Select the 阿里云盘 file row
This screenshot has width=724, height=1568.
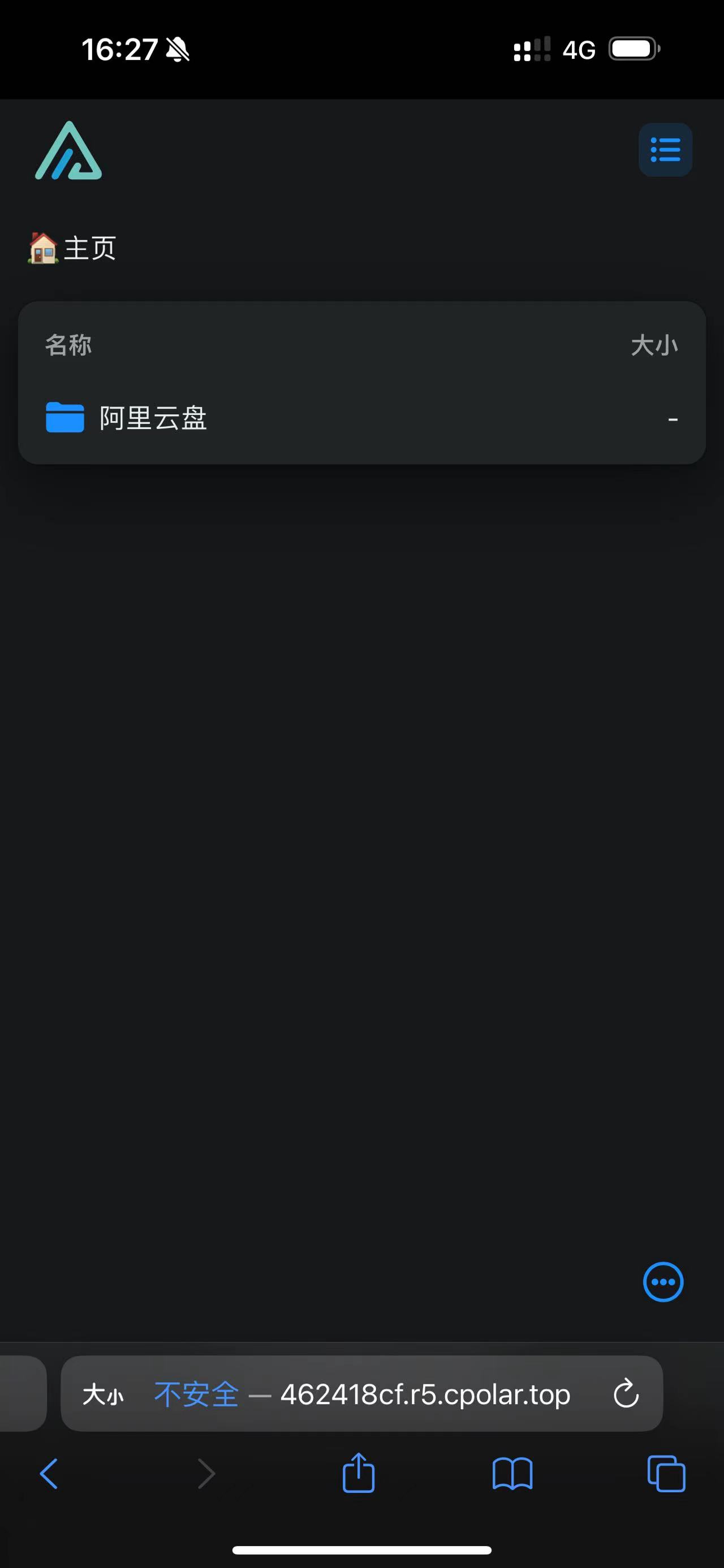361,419
